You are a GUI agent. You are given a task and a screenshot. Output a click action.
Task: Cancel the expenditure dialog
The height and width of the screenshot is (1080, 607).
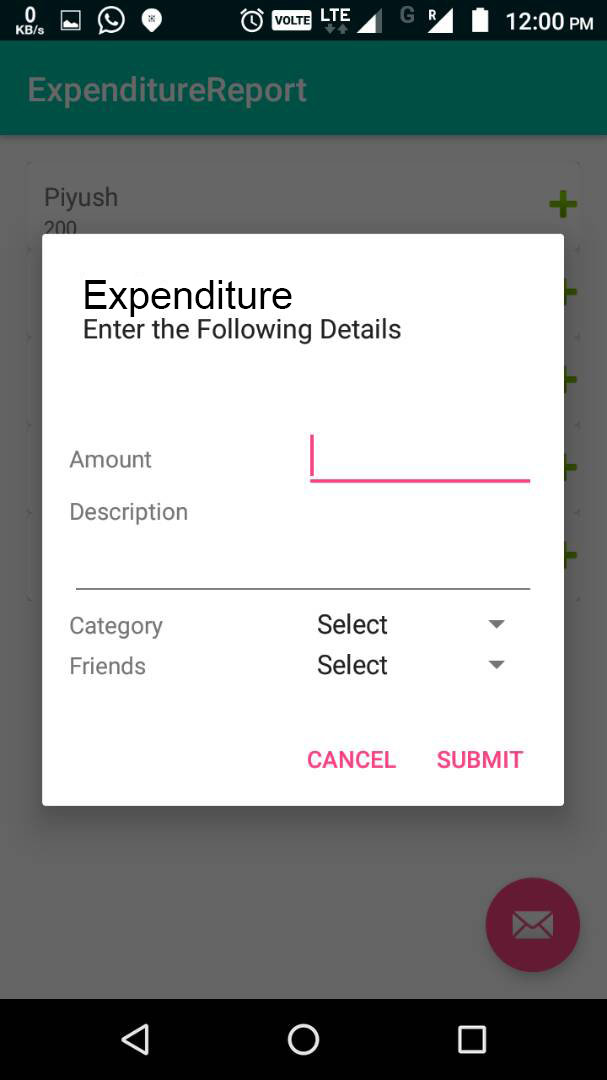tap(351, 760)
